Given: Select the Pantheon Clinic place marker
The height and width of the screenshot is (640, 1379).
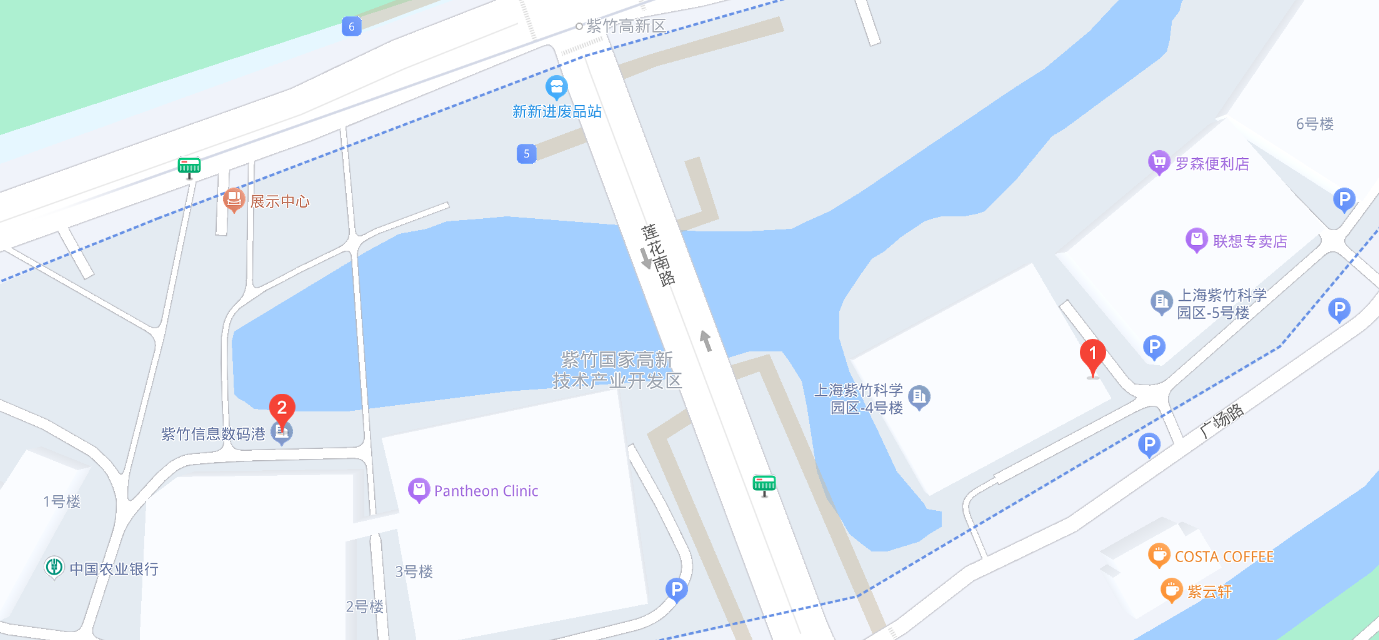Looking at the screenshot, I should [420, 490].
